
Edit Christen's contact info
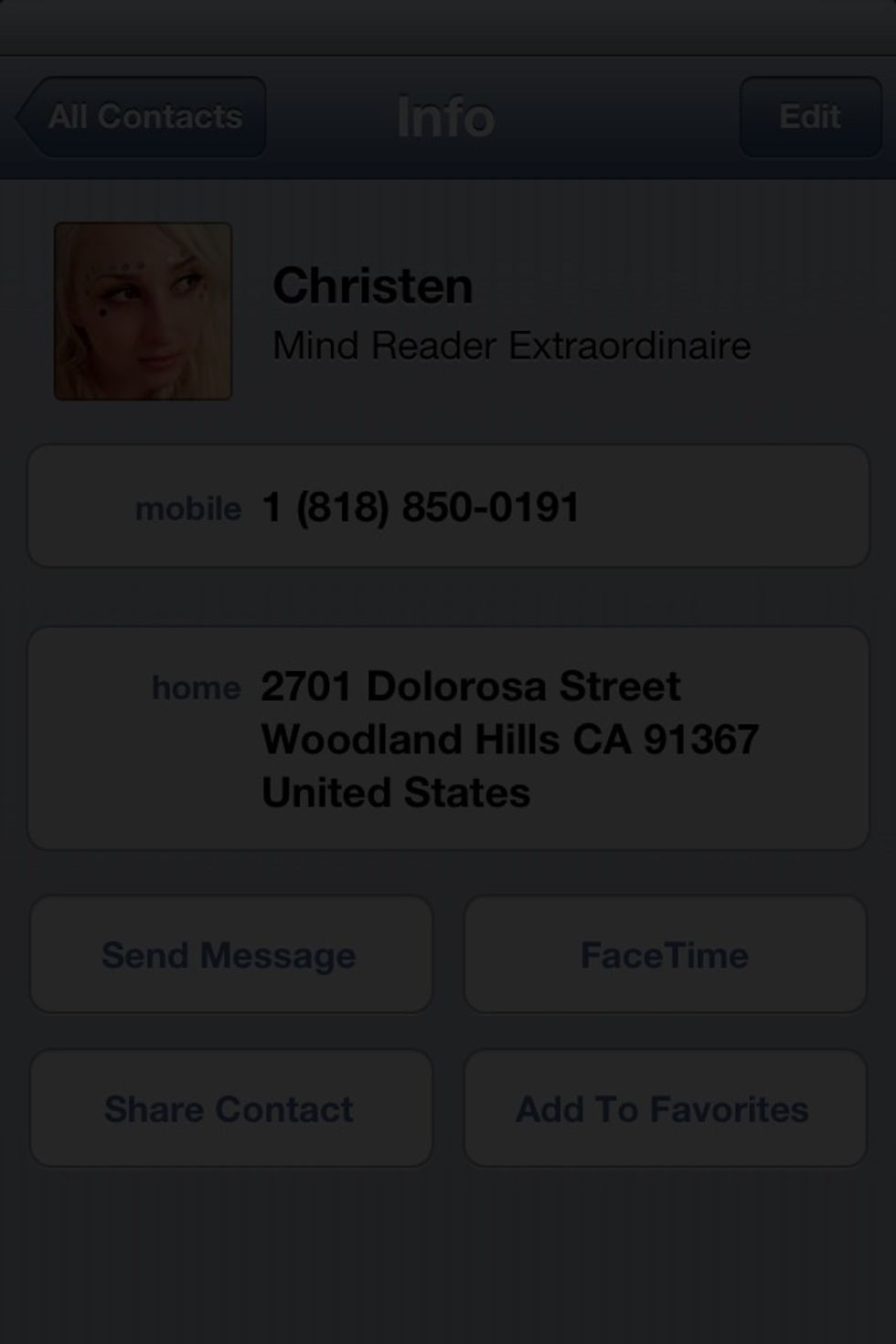[810, 117]
